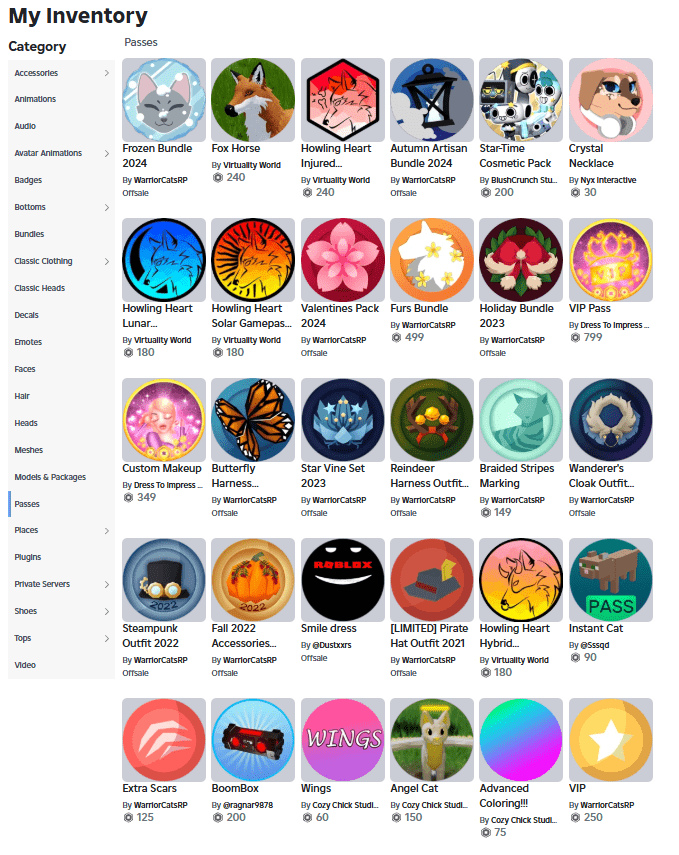679x855 pixels.
Task: Open the VIP Pass by Dress To Impress
Action: 611,260
